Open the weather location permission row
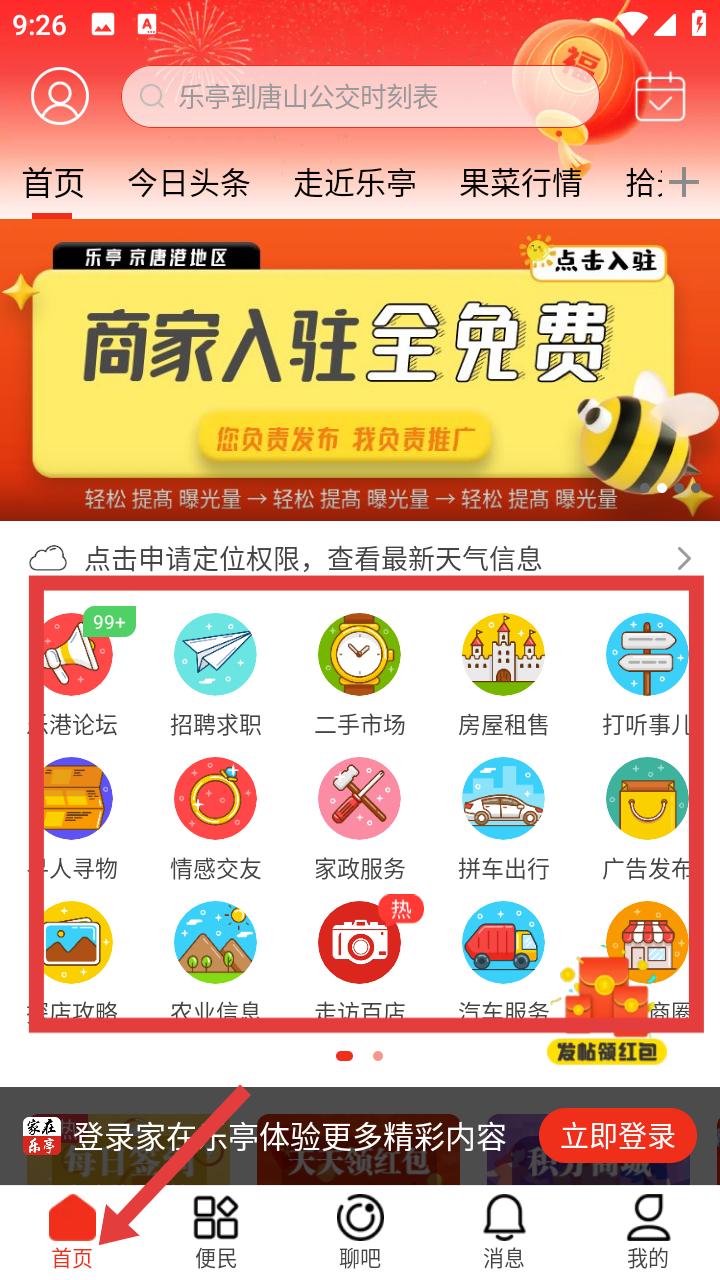Screen dimensions: 720x1280 tap(360, 558)
